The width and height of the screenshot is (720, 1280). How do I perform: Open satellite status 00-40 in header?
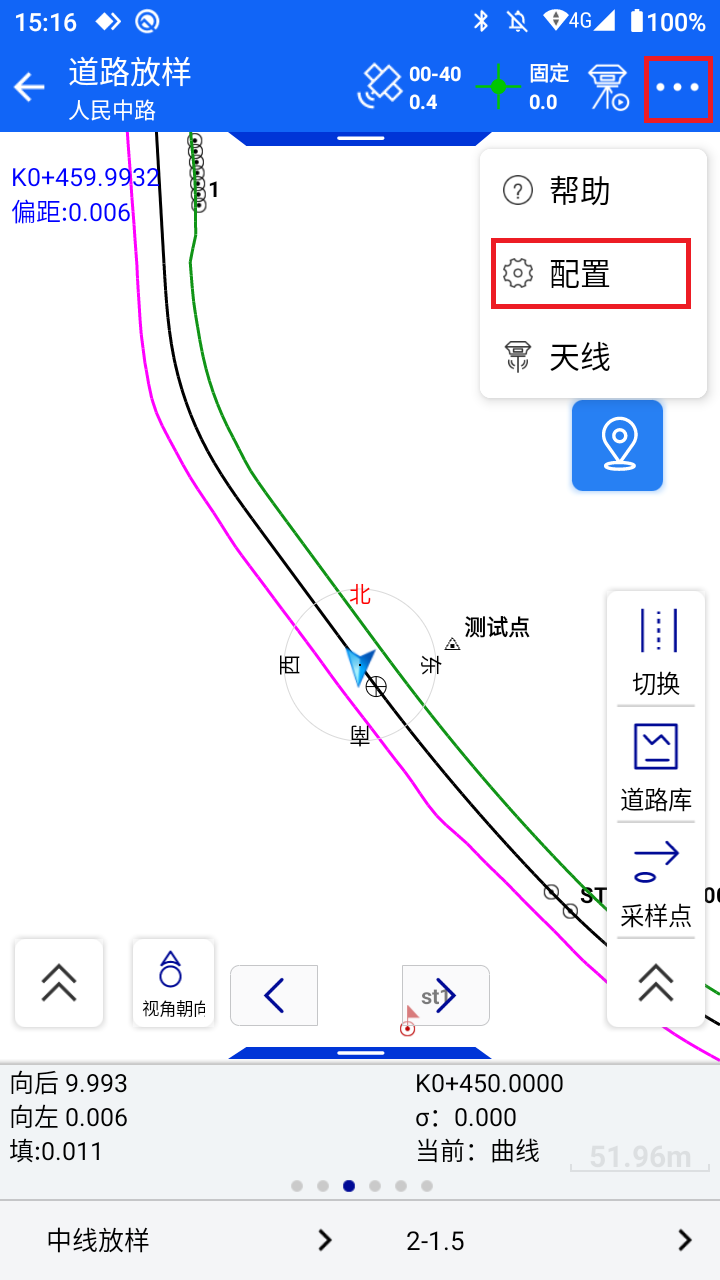pyautogui.click(x=410, y=88)
